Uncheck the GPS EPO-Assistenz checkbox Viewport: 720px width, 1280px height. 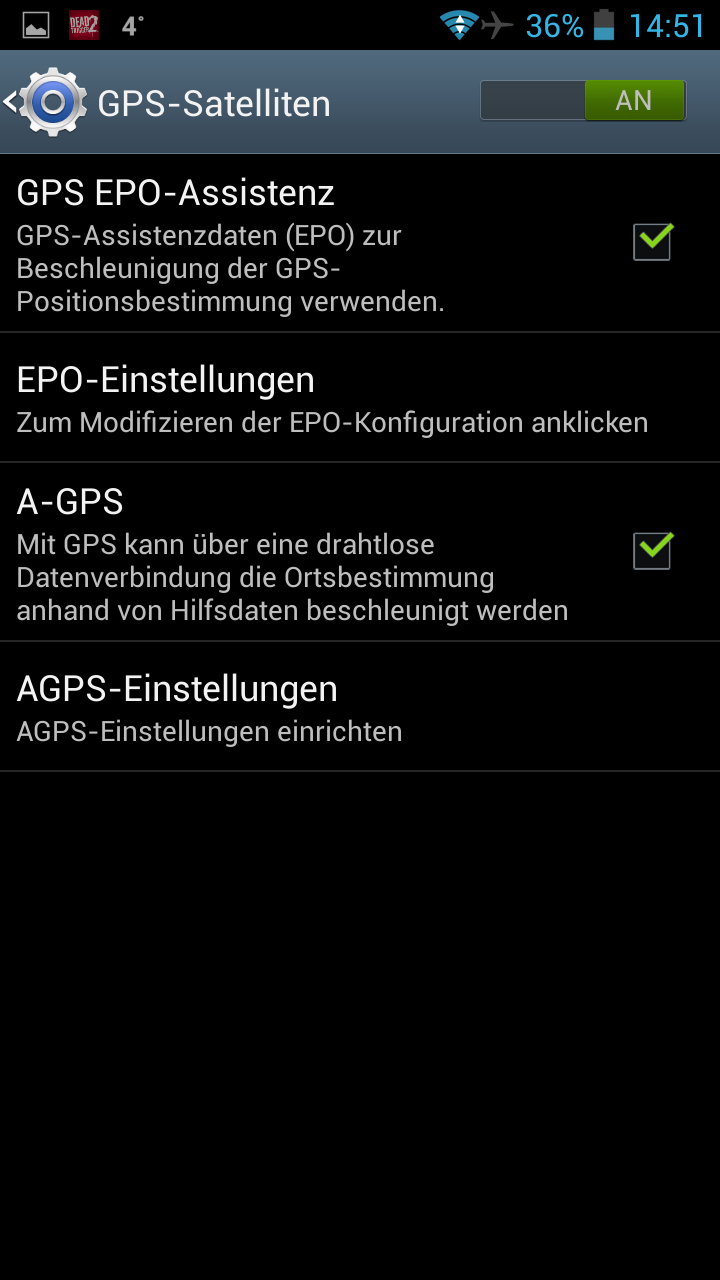point(652,242)
